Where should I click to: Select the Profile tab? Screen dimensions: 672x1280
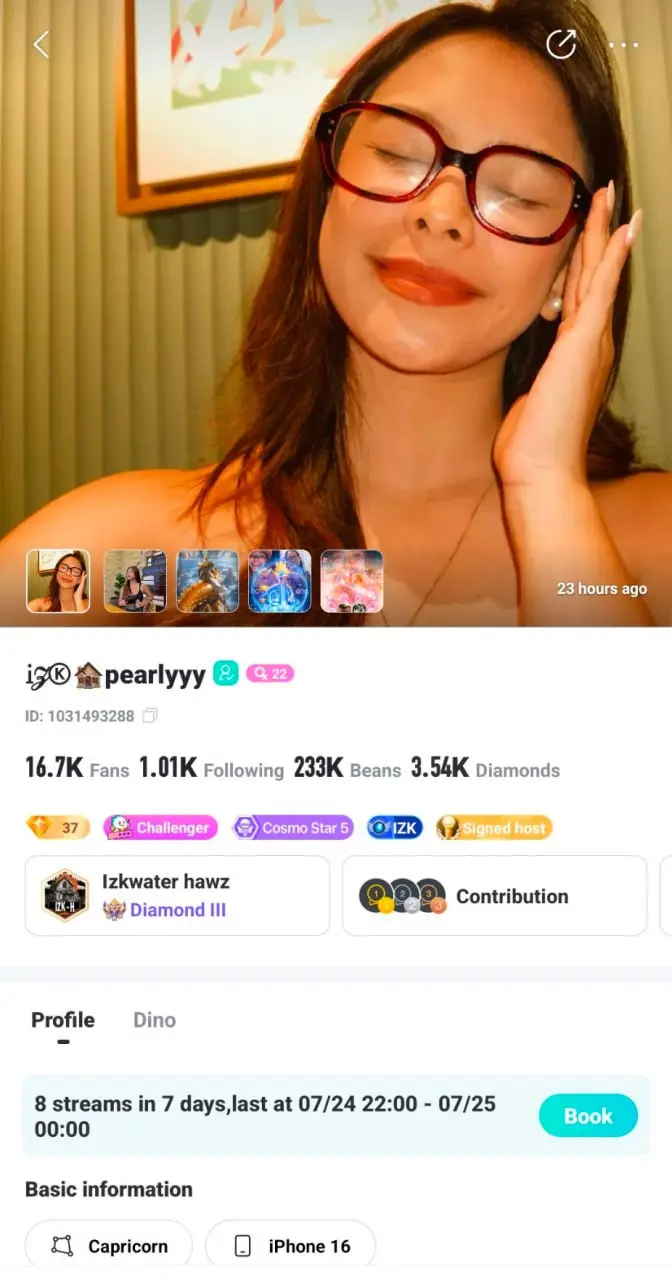click(63, 1020)
